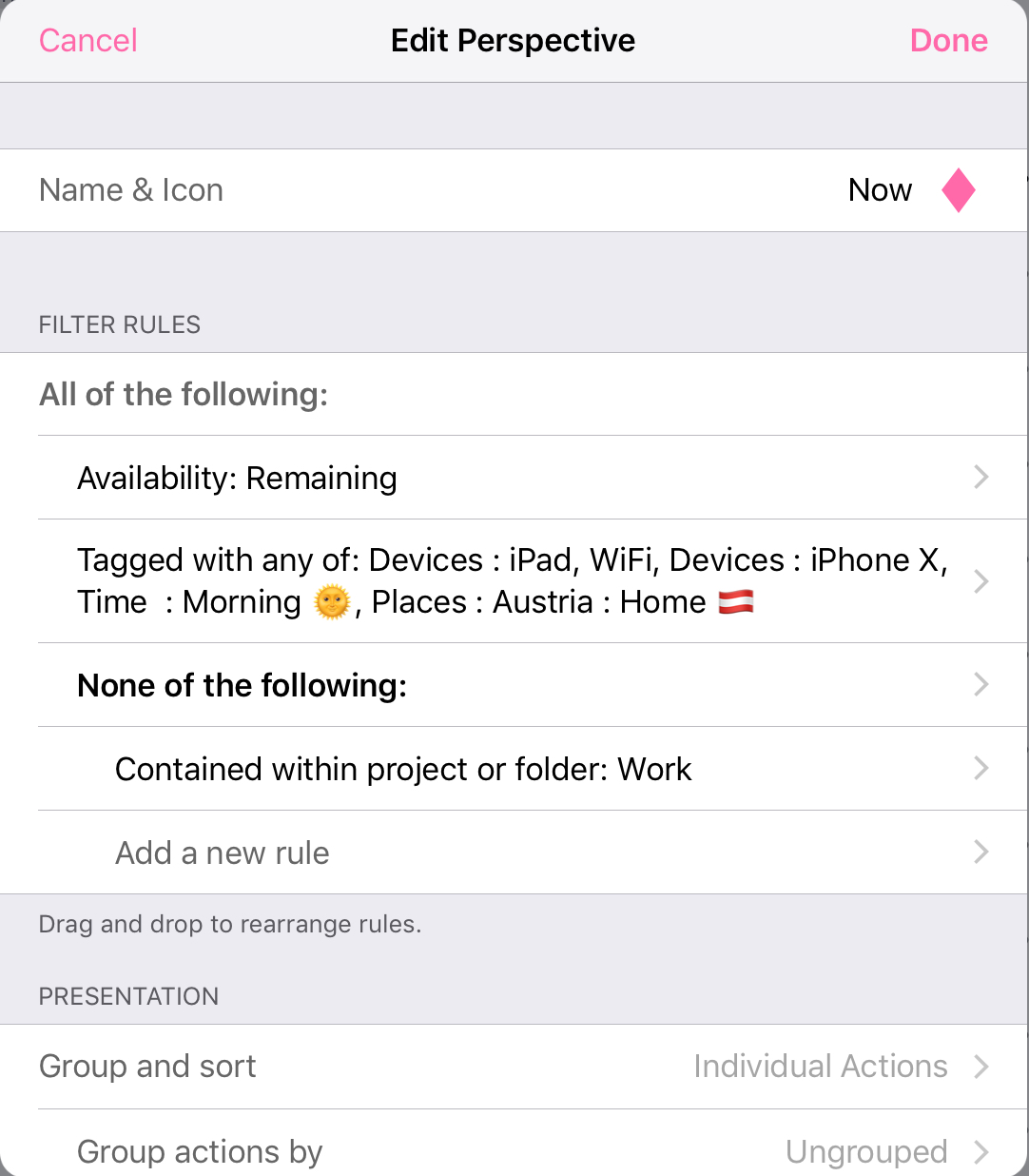The width and height of the screenshot is (1029, 1176).
Task: Open the Tagged with any of rule
Action: pyautogui.click(x=514, y=580)
